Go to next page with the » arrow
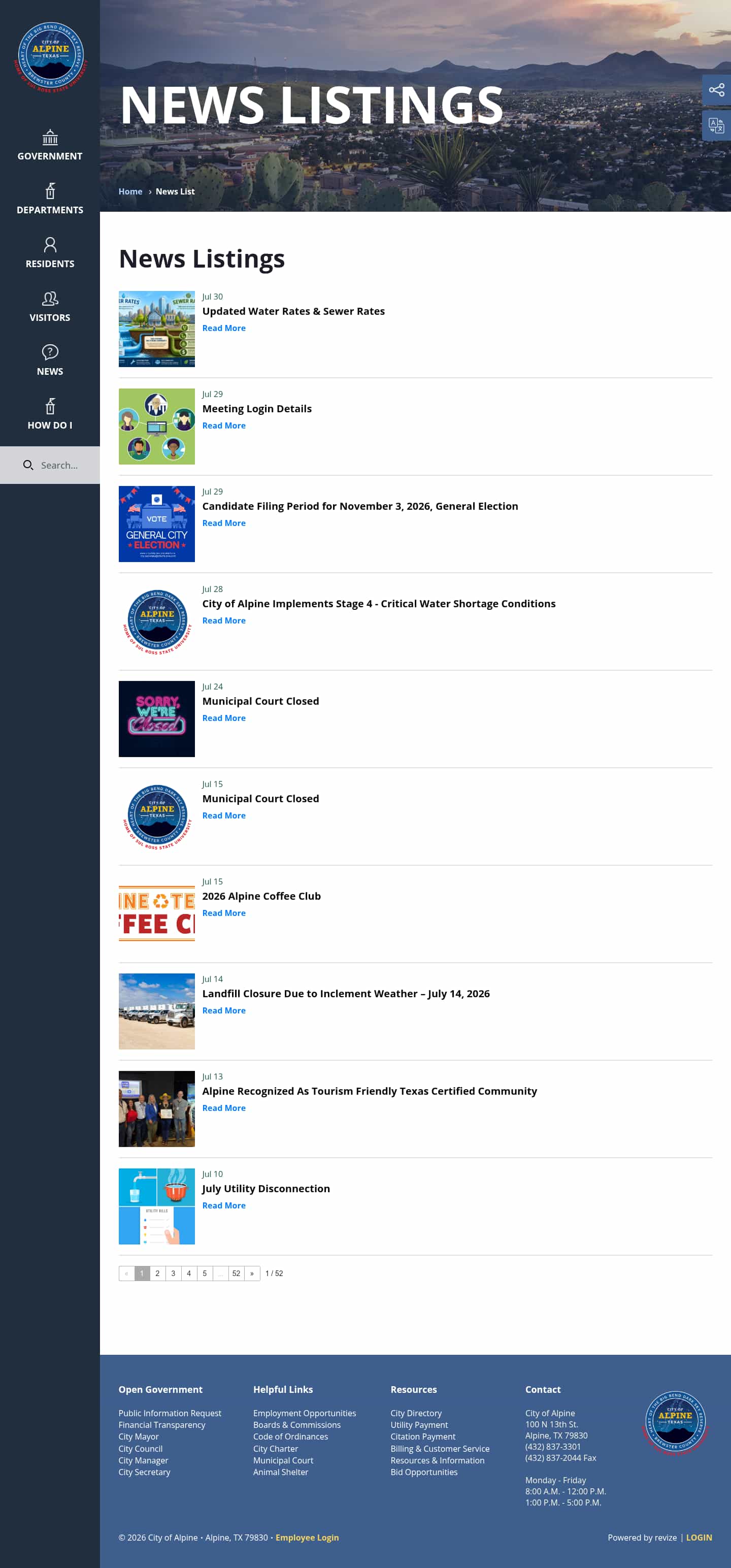Viewport: 731px width, 1568px height. (x=252, y=1273)
